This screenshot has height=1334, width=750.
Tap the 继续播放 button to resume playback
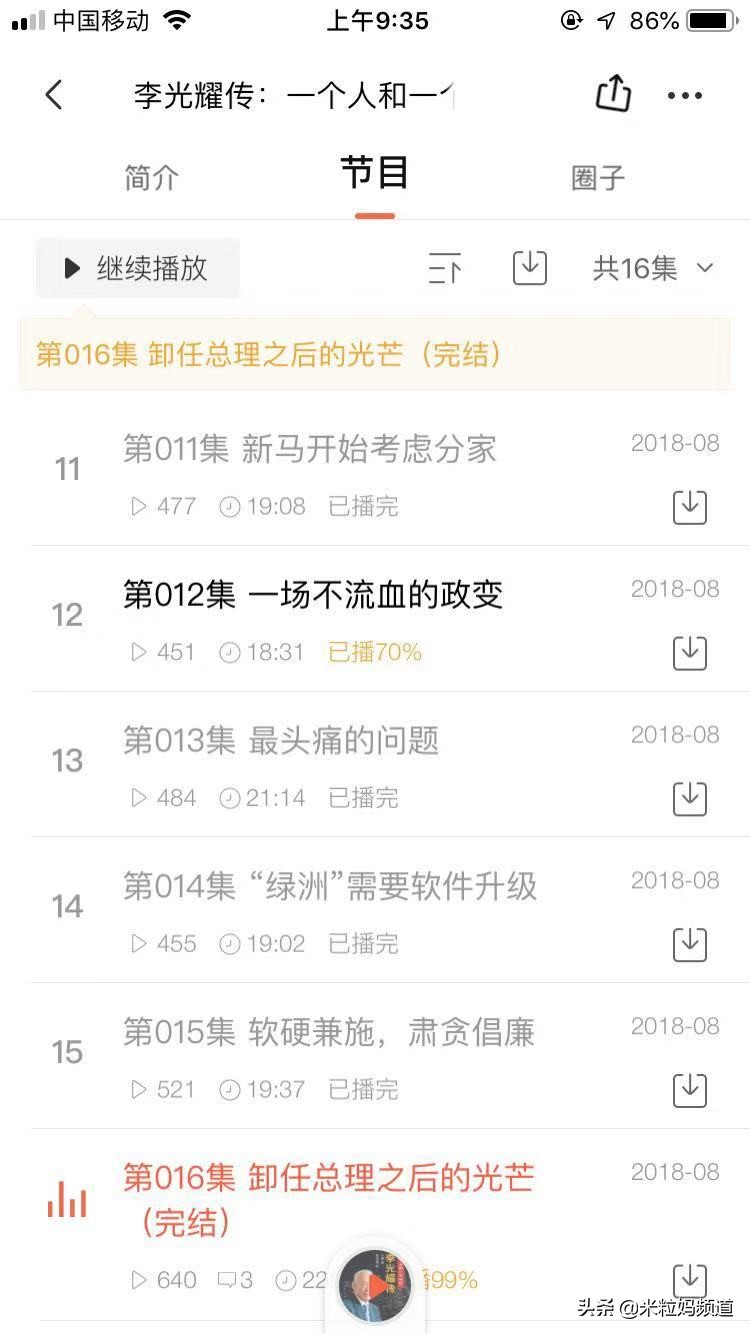click(137, 267)
